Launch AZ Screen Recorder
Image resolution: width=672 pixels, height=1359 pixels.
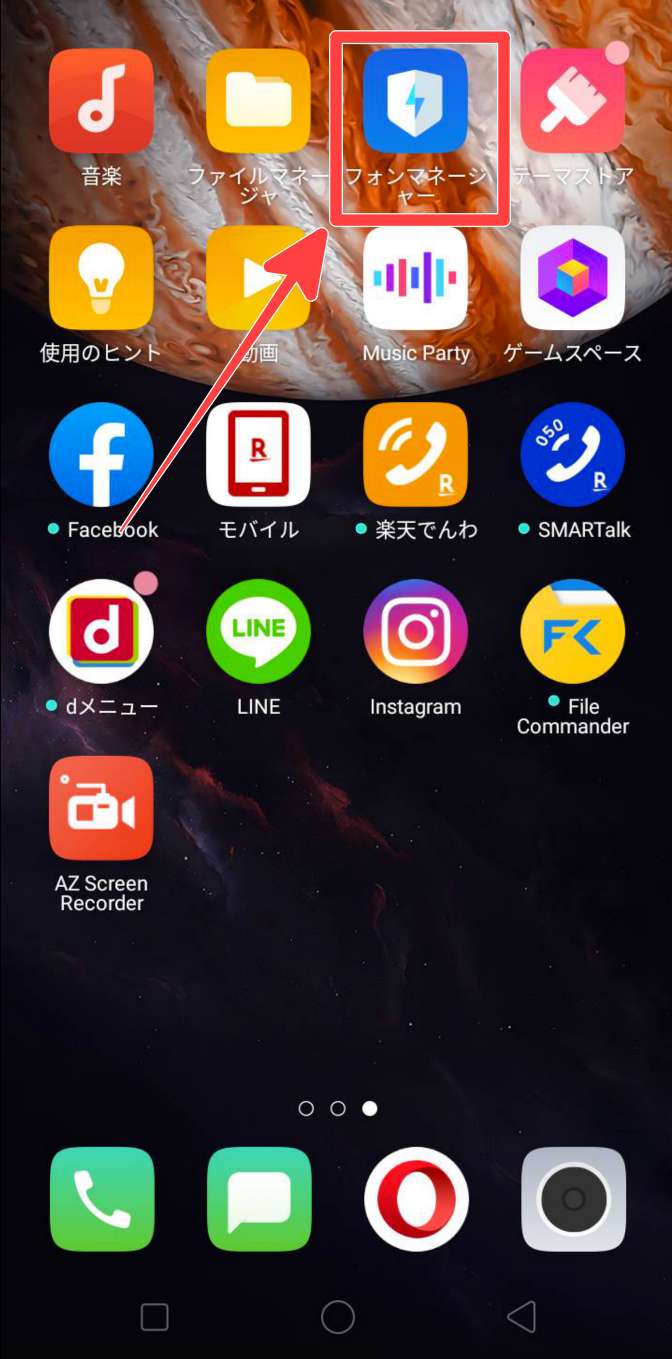[x=101, y=809]
